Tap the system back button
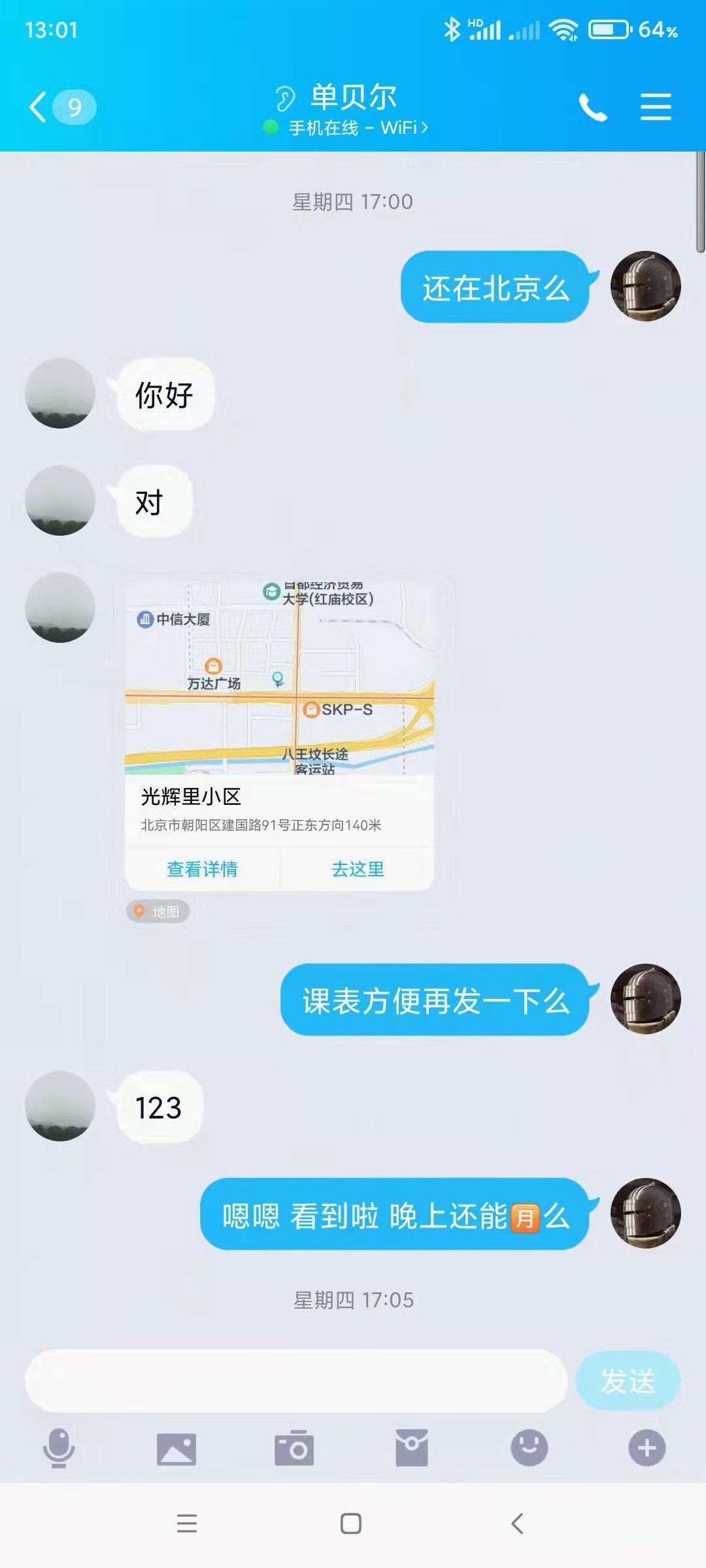706x1568 pixels. coord(517,1524)
